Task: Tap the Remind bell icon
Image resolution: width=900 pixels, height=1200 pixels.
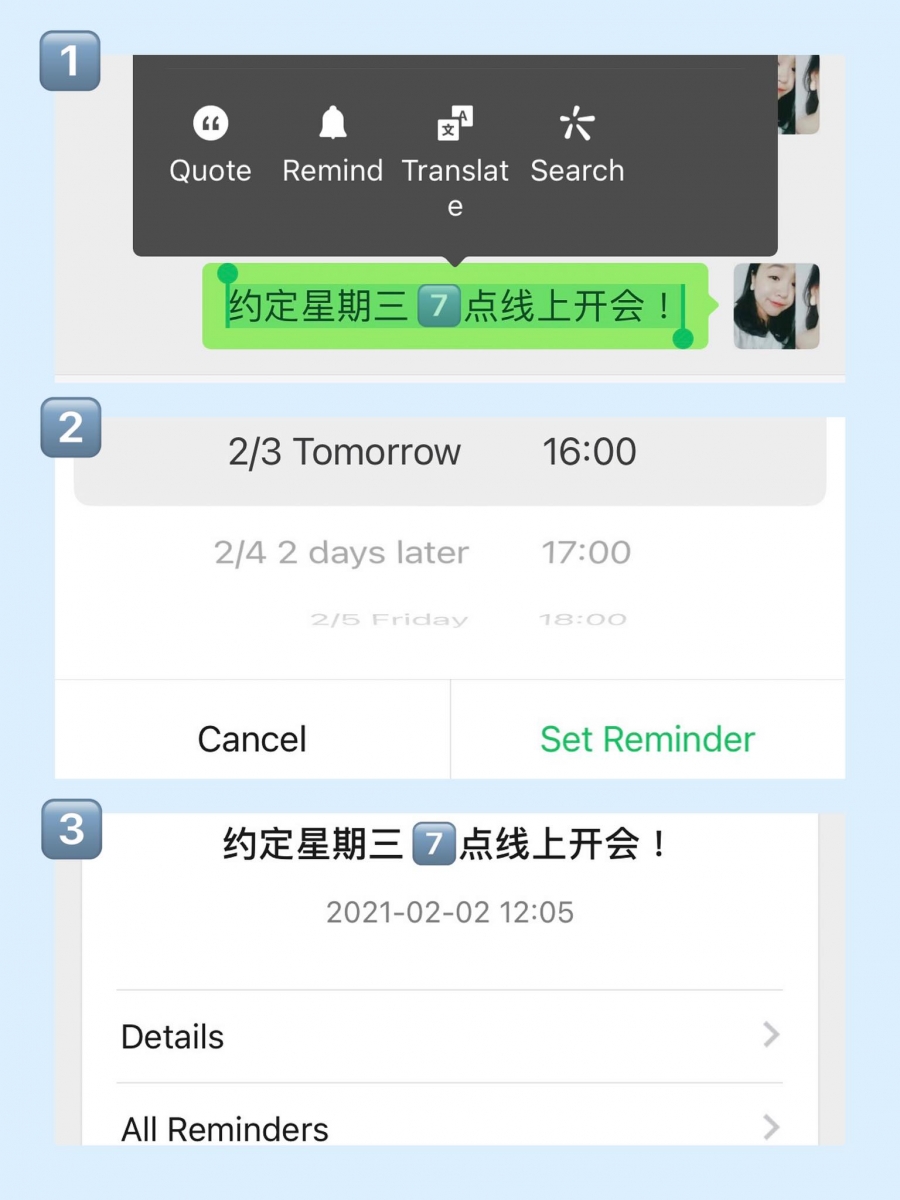Action: (x=331, y=122)
